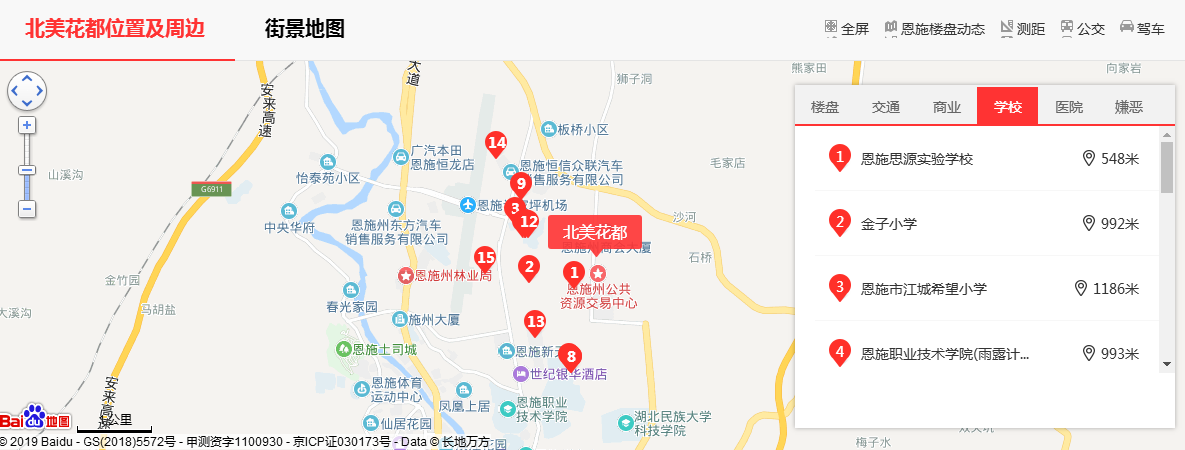Tap the 北美花都 map label

click(x=594, y=232)
